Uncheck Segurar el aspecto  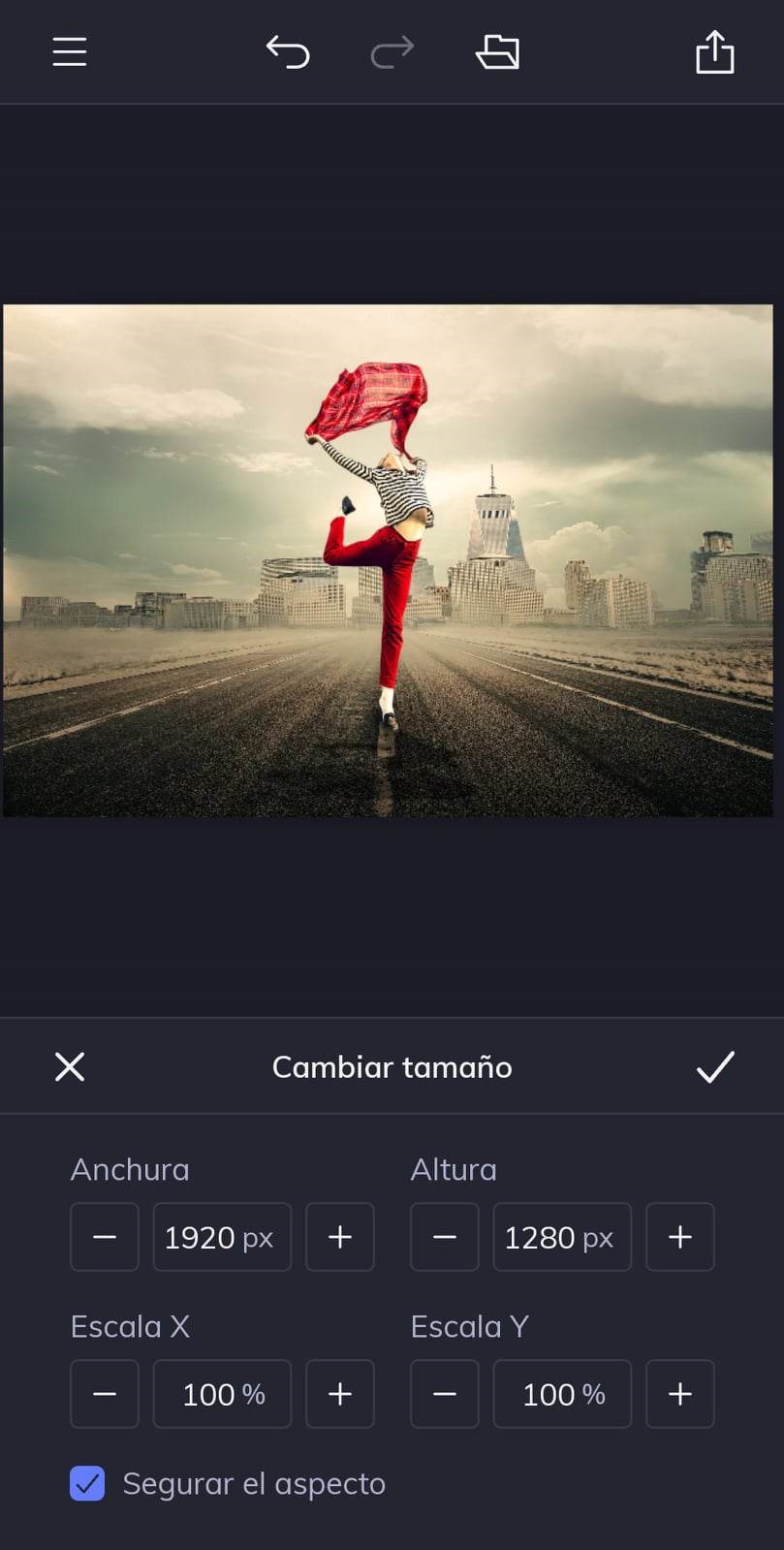87,1483
